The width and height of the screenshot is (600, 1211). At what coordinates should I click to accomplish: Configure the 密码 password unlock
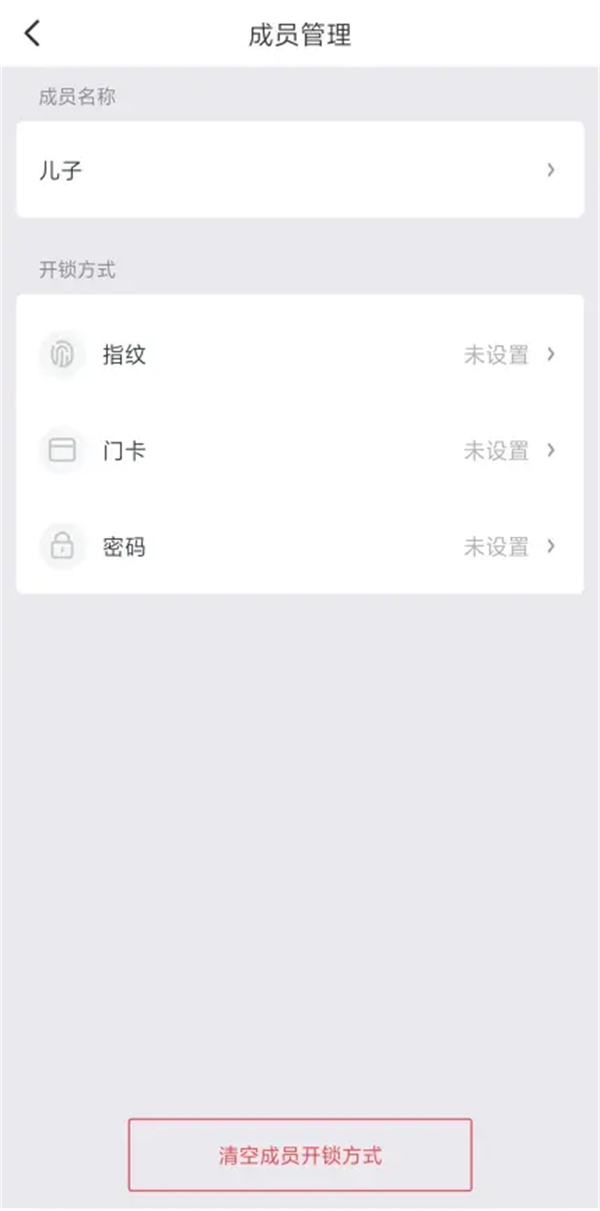point(300,547)
